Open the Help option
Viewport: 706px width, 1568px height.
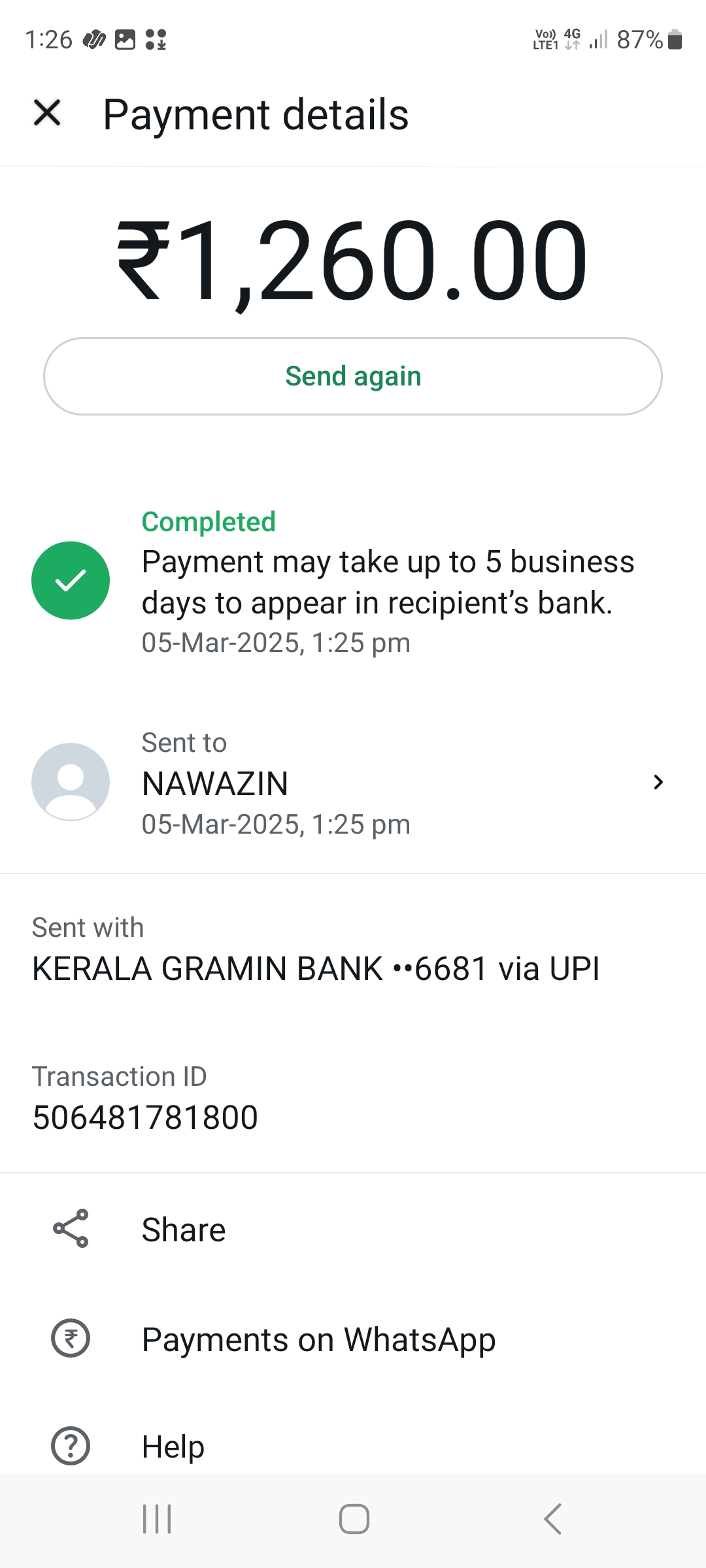coord(173,1446)
